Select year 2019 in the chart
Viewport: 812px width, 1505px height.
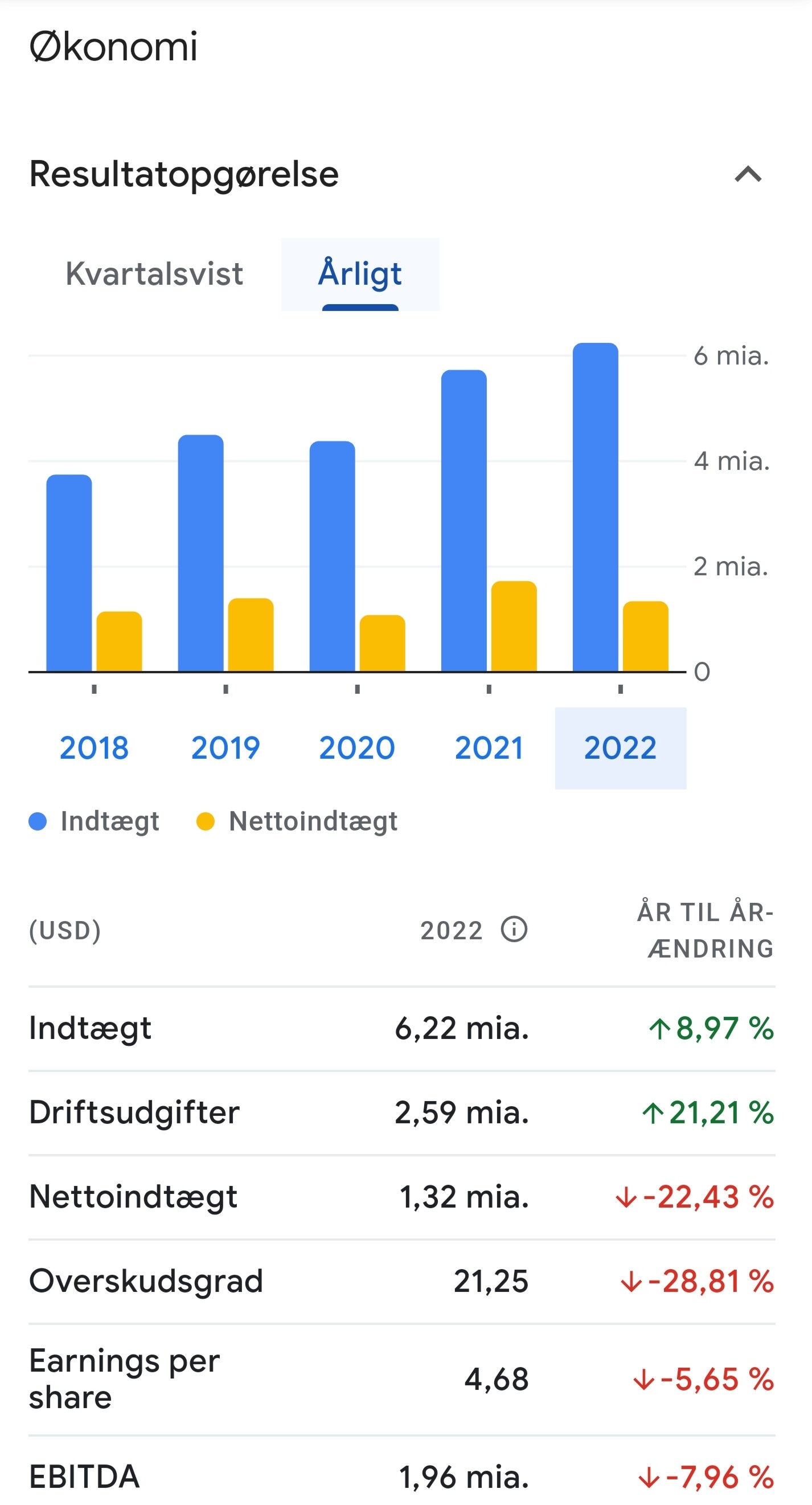coord(225,748)
